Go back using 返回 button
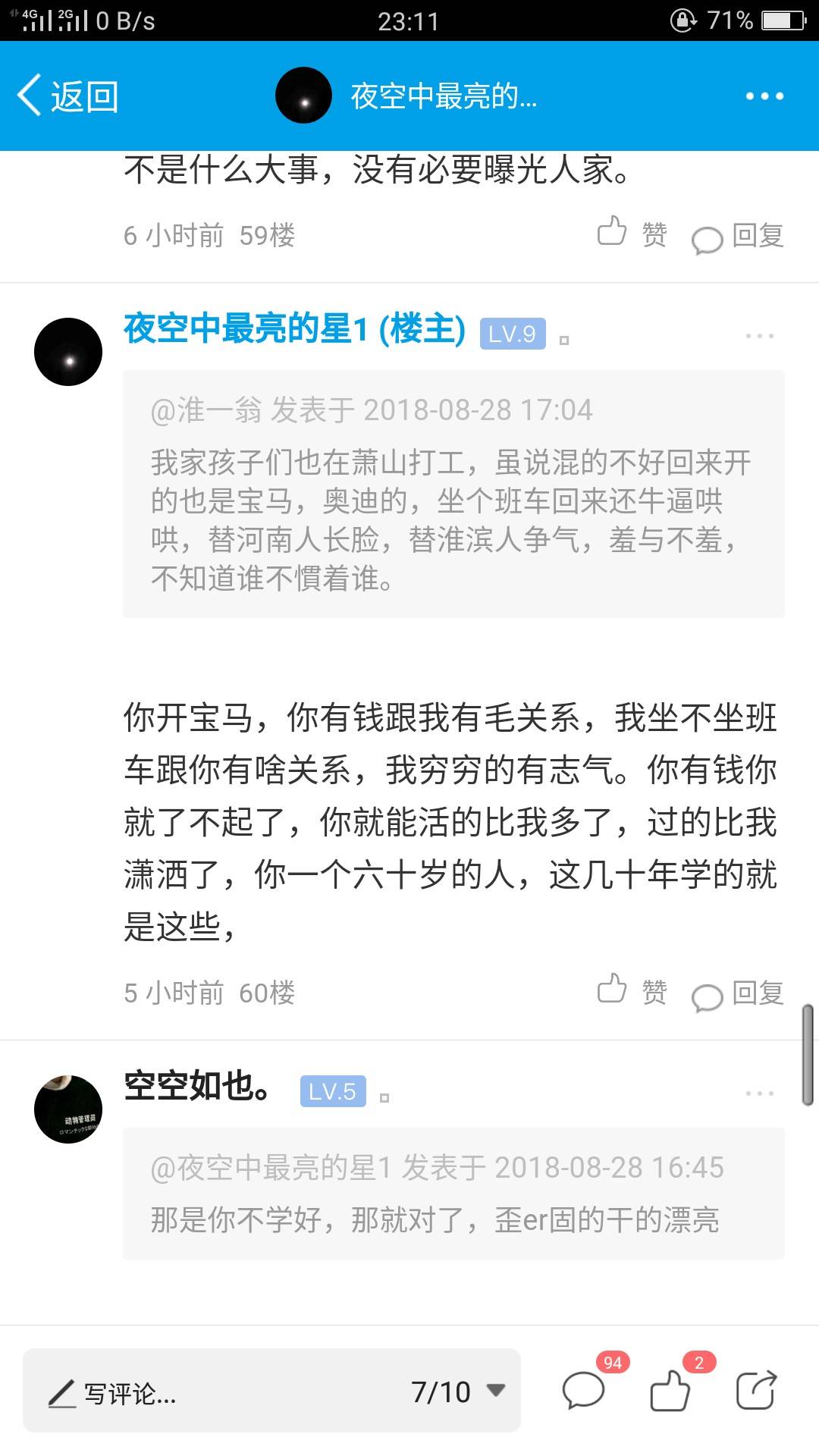 (68, 96)
